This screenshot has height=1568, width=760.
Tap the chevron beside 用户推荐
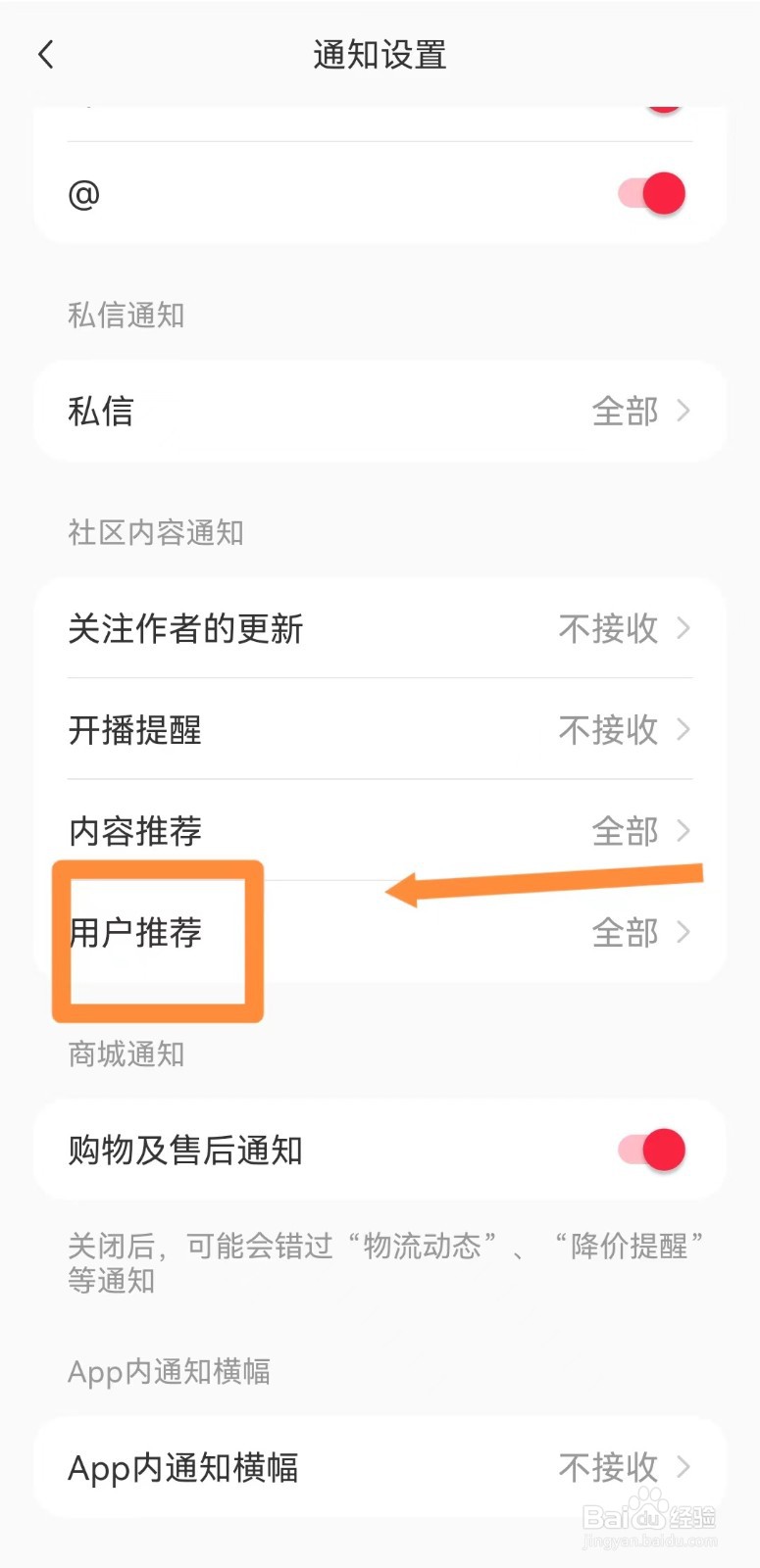[682, 934]
